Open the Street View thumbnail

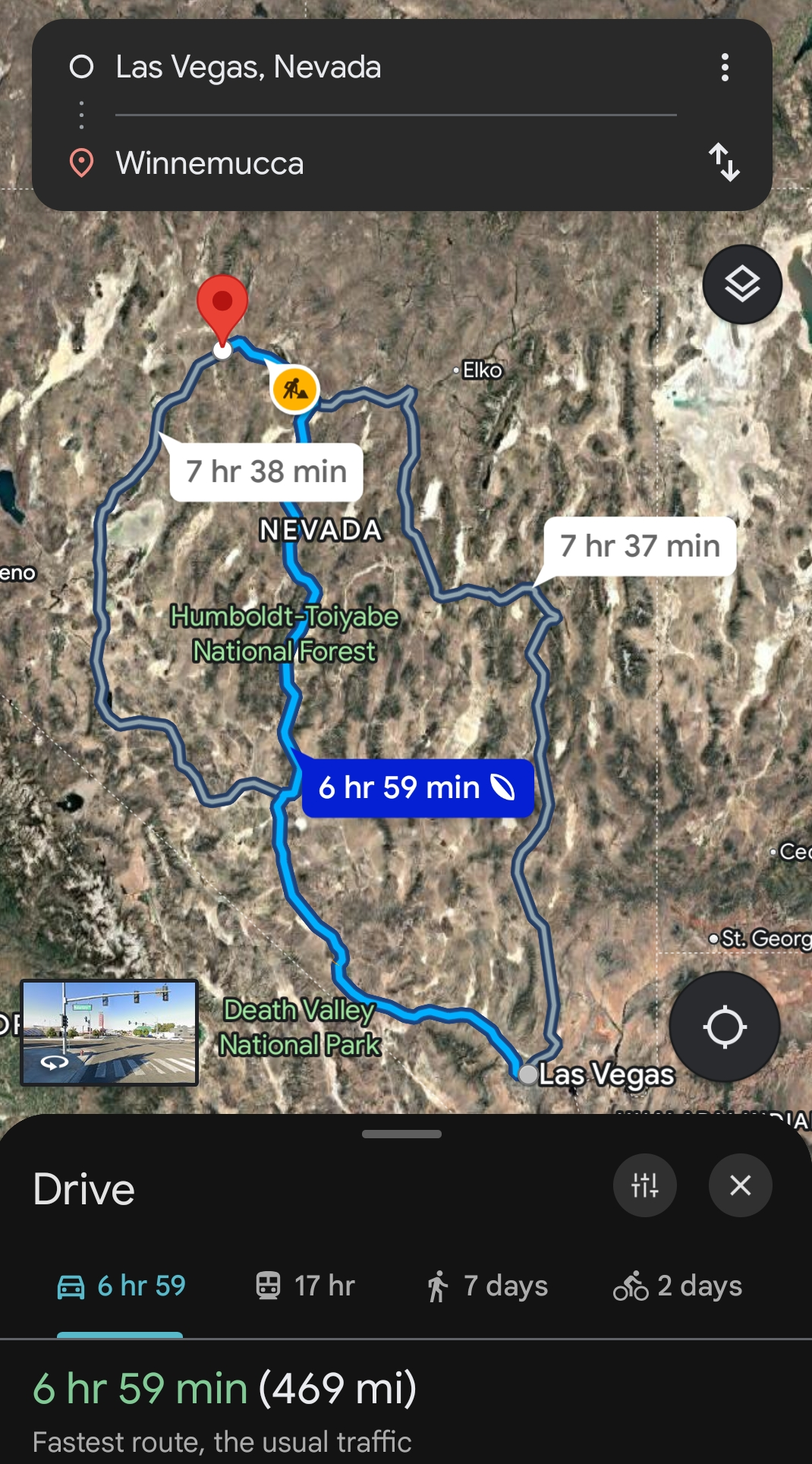109,1033
